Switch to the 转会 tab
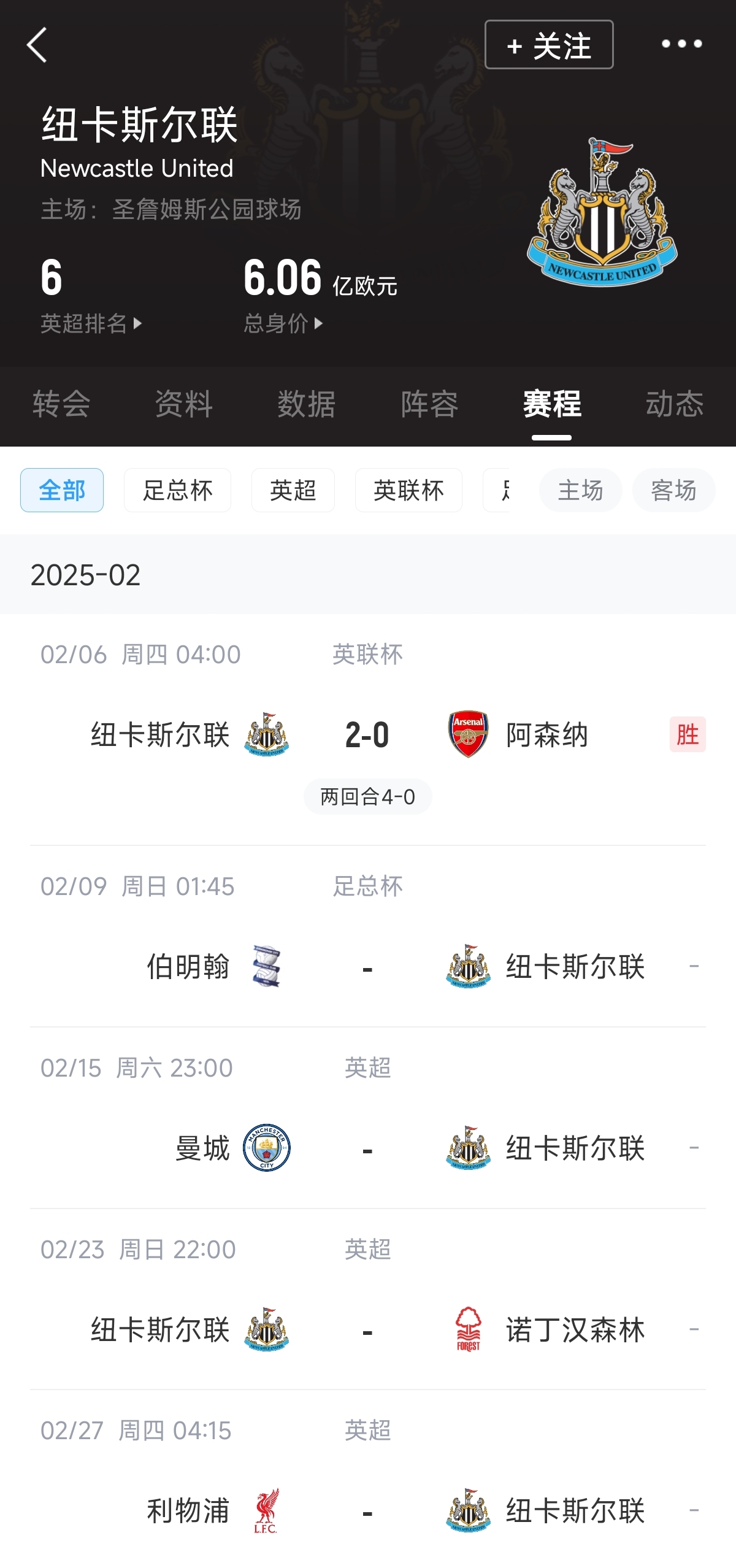736x1568 pixels. click(x=61, y=404)
